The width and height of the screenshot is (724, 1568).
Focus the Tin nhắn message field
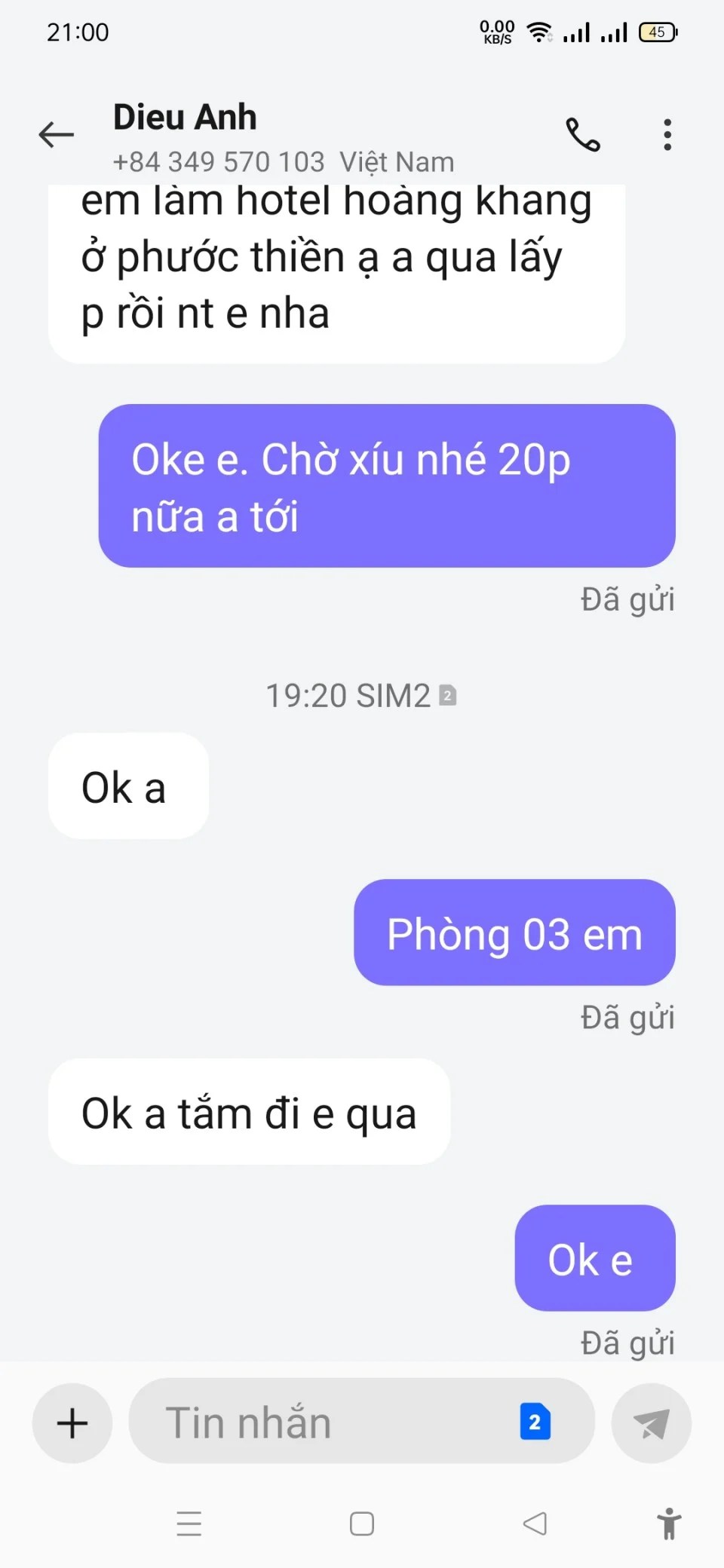[324, 1423]
